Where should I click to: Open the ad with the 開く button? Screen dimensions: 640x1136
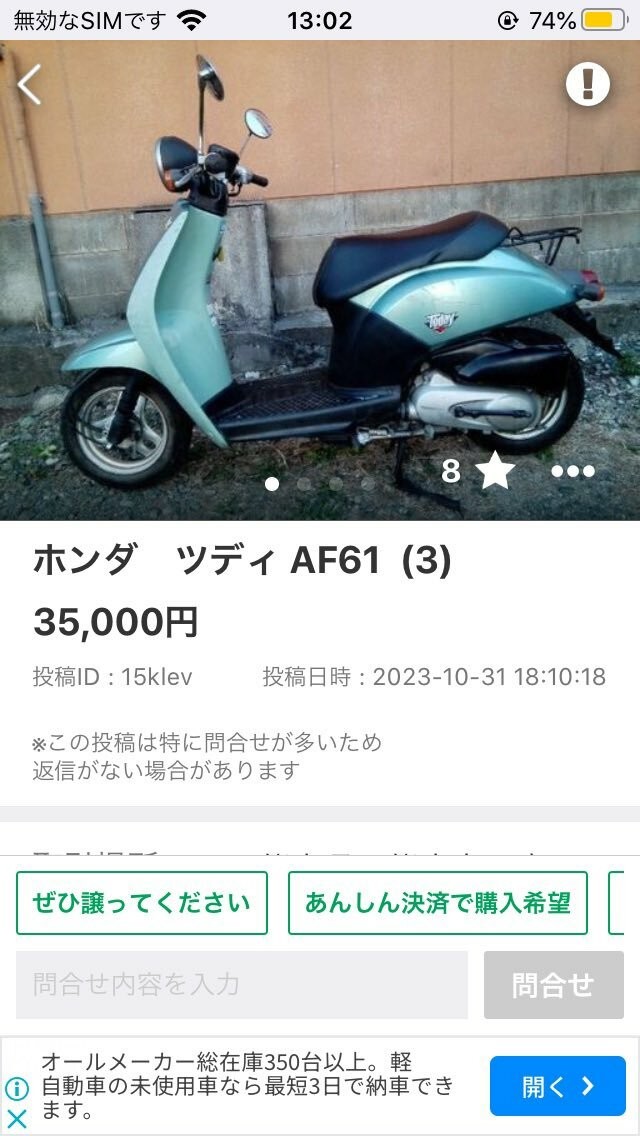558,1086
